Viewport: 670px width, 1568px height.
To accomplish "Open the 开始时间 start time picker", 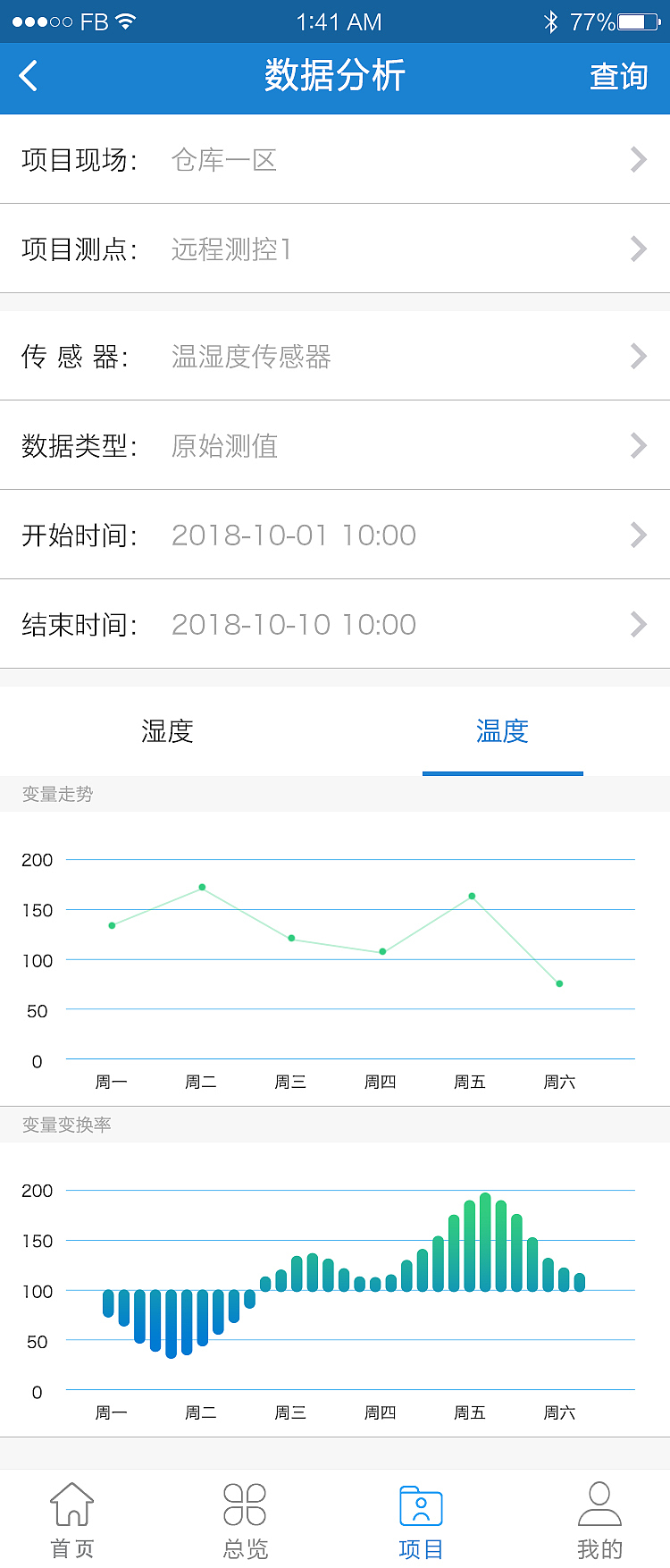I will (x=638, y=535).
